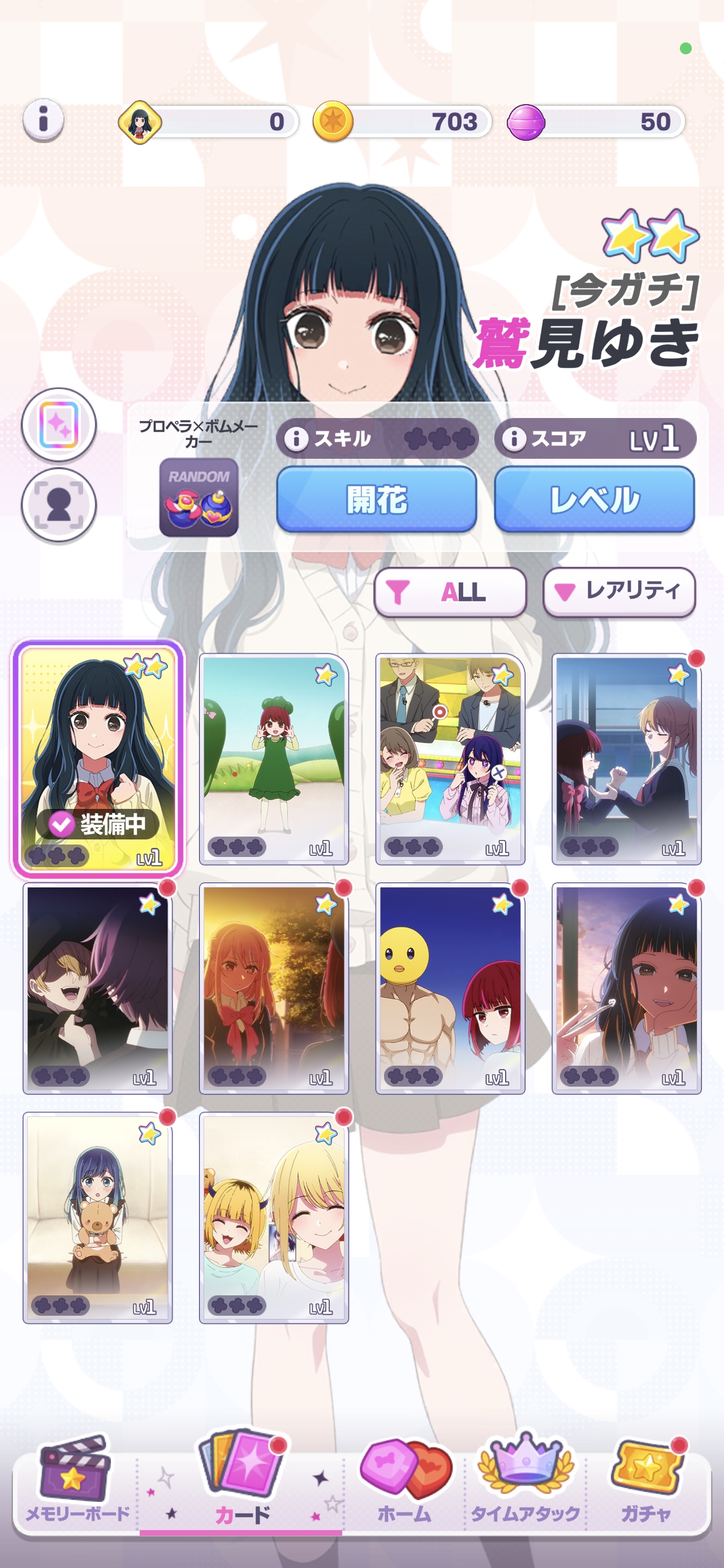
Task: Select the teddy bear girl card
Action: pyautogui.click(x=97, y=1217)
